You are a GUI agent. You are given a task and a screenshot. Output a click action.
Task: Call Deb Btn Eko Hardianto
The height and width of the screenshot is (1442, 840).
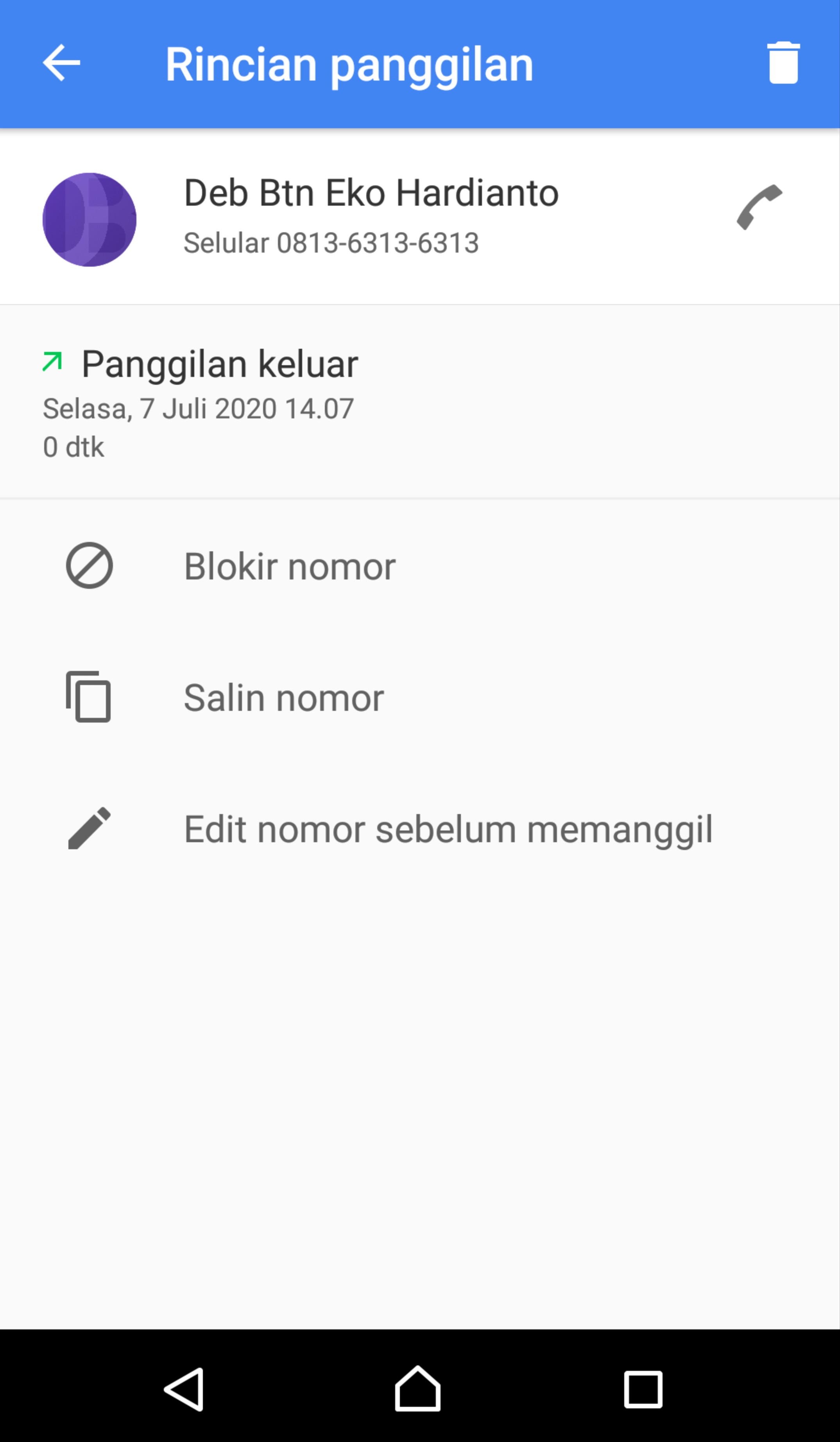759,207
